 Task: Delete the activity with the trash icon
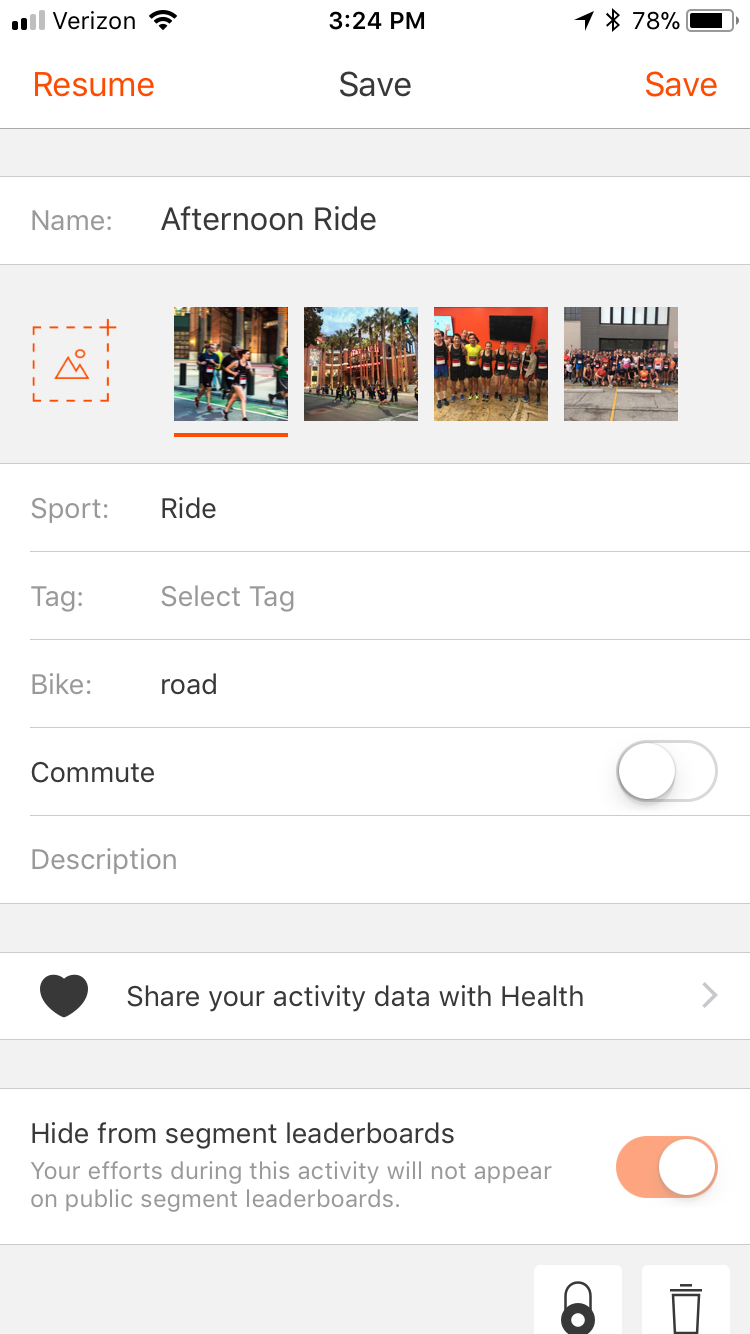(686, 1300)
